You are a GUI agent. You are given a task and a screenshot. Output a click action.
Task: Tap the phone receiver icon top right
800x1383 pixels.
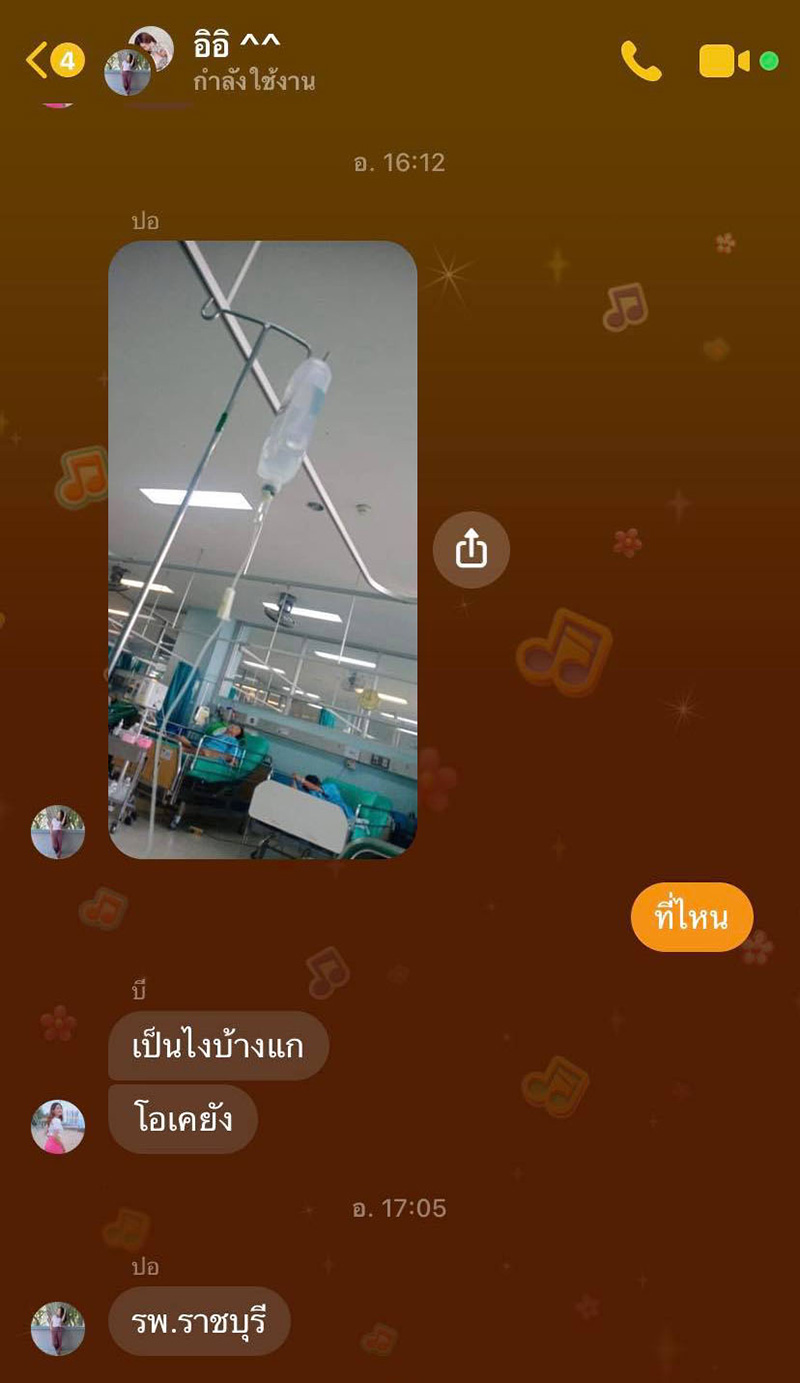coord(639,62)
